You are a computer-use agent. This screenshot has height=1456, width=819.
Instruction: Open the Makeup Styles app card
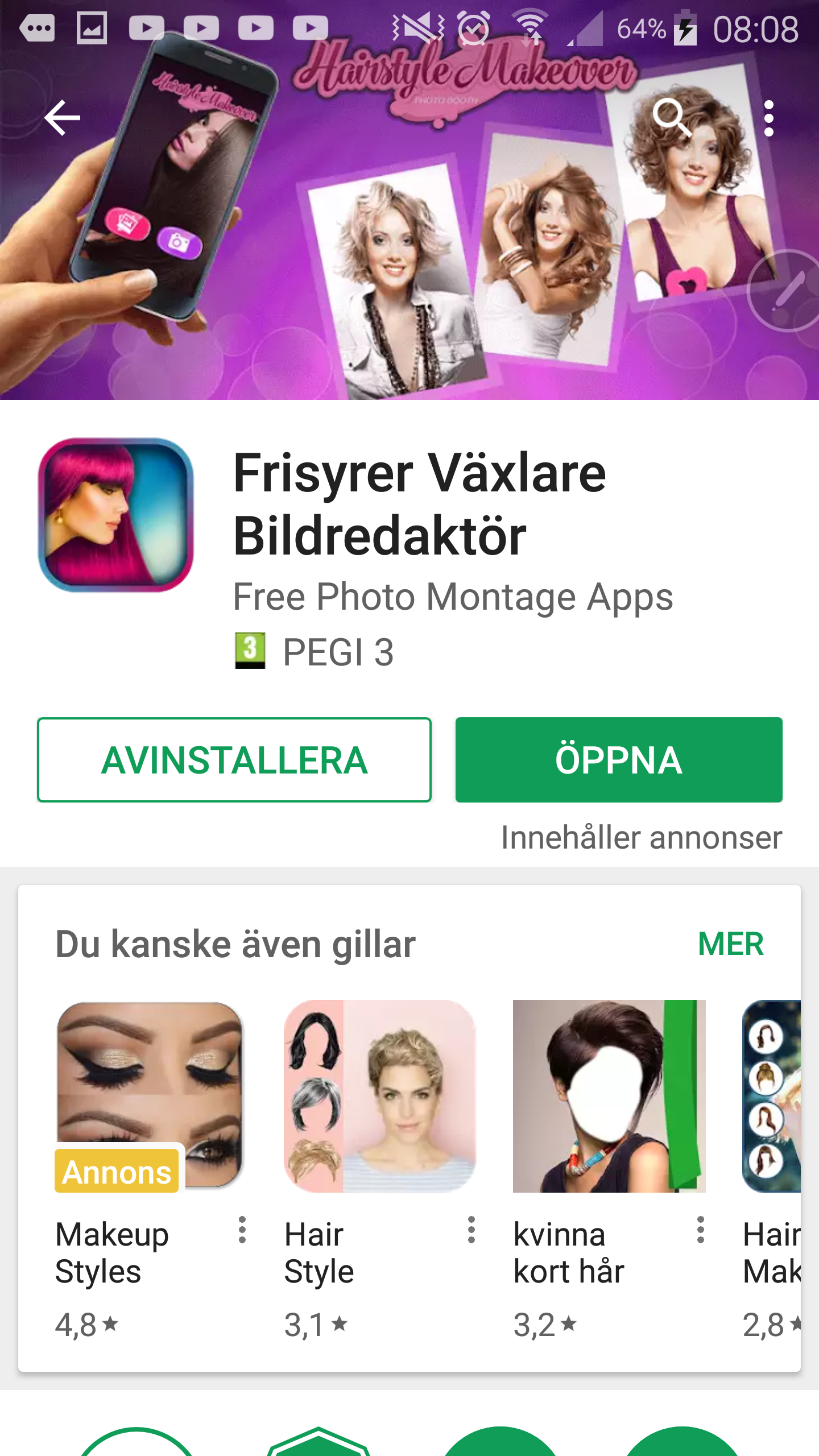(x=150, y=1096)
